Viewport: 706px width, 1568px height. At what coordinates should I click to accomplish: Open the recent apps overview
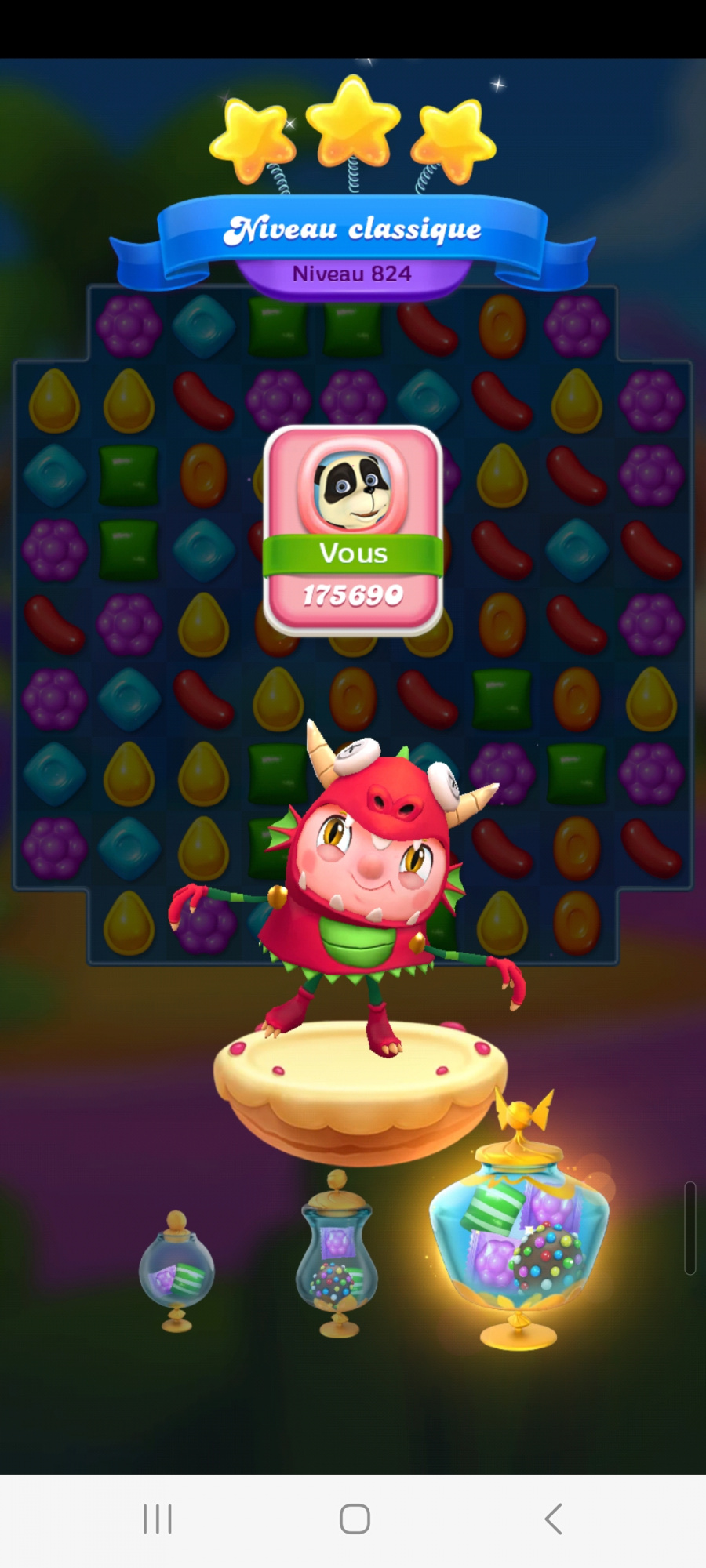point(158,1519)
